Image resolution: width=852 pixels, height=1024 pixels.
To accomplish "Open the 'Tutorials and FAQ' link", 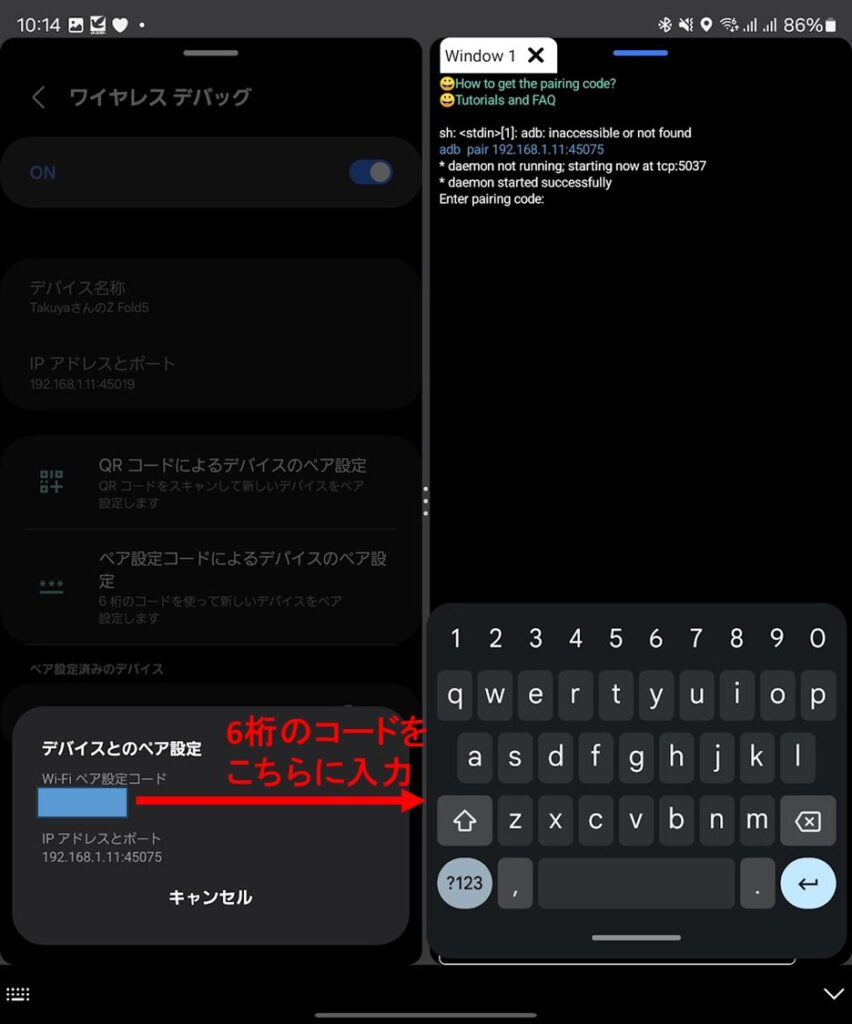I will click(505, 100).
